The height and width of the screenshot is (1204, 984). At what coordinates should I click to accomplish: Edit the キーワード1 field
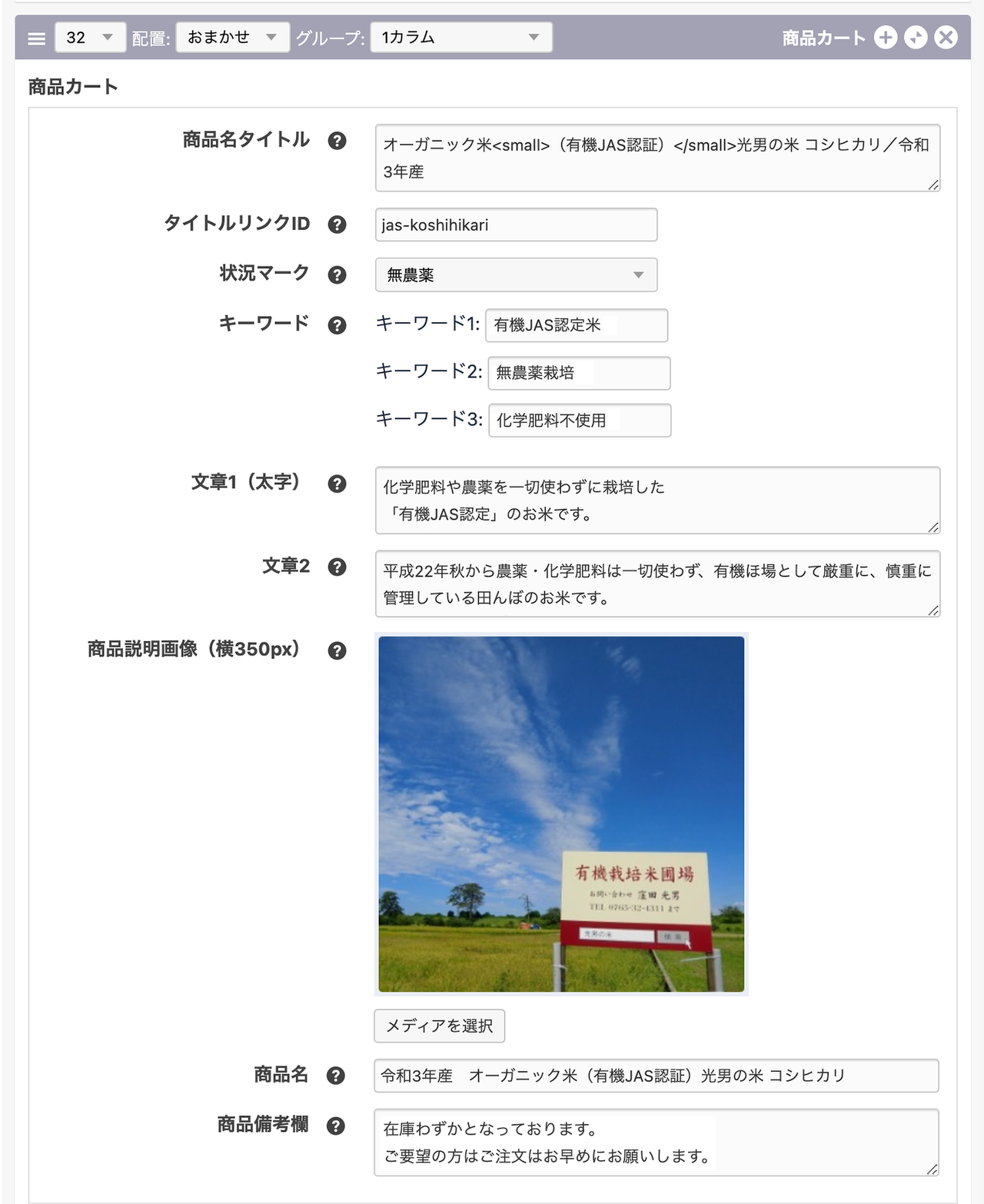tap(576, 325)
